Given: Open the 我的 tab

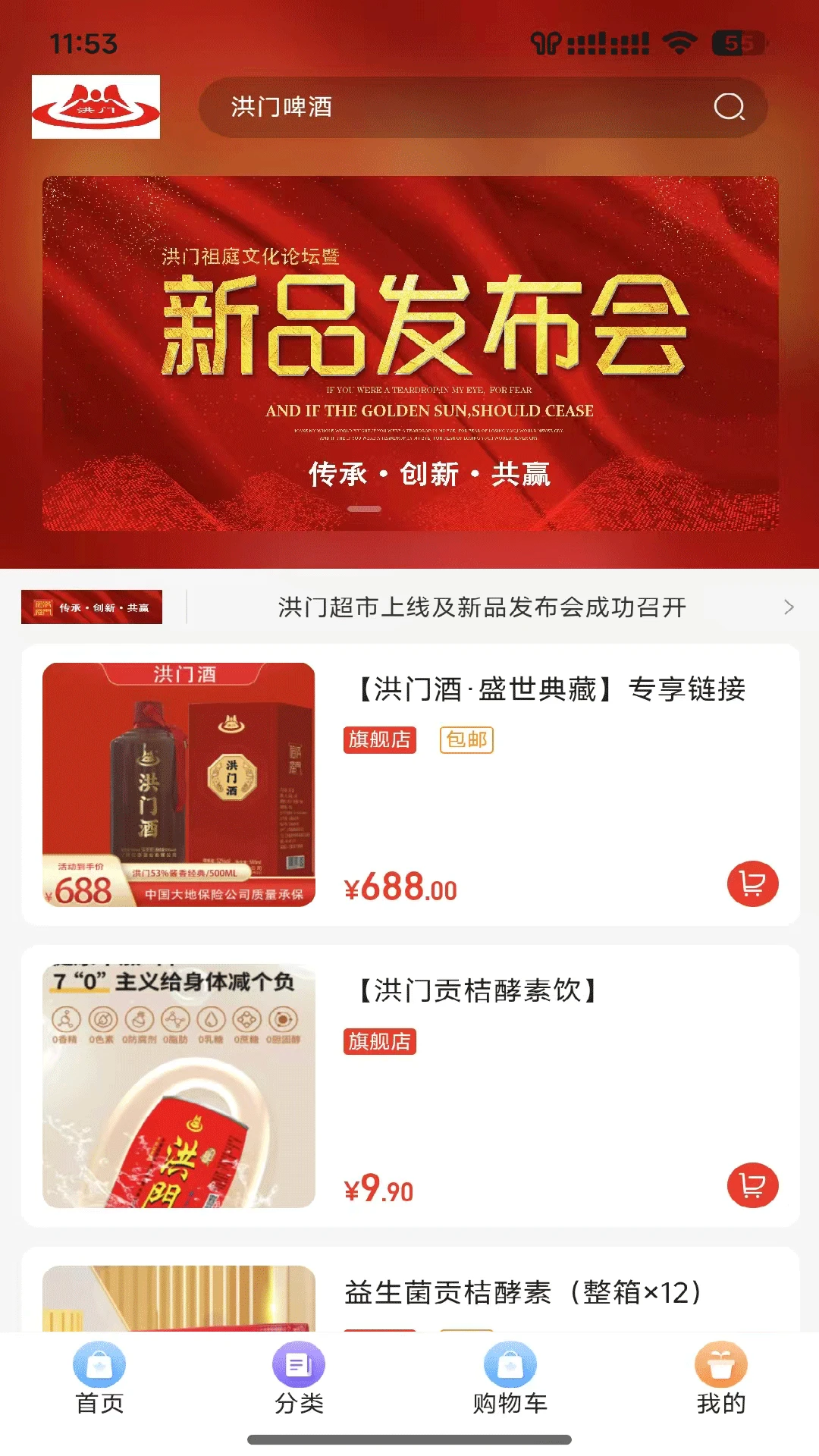Looking at the screenshot, I should [720, 1379].
